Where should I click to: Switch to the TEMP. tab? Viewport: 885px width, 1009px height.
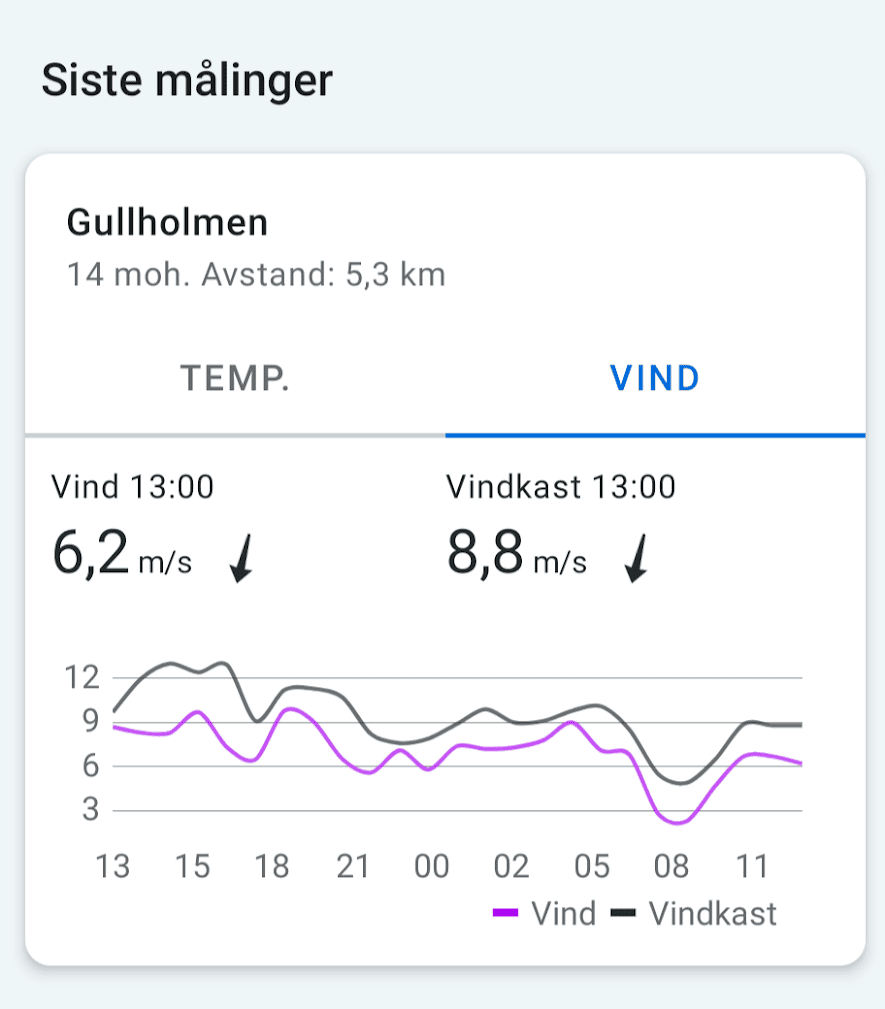[x=235, y=378]
